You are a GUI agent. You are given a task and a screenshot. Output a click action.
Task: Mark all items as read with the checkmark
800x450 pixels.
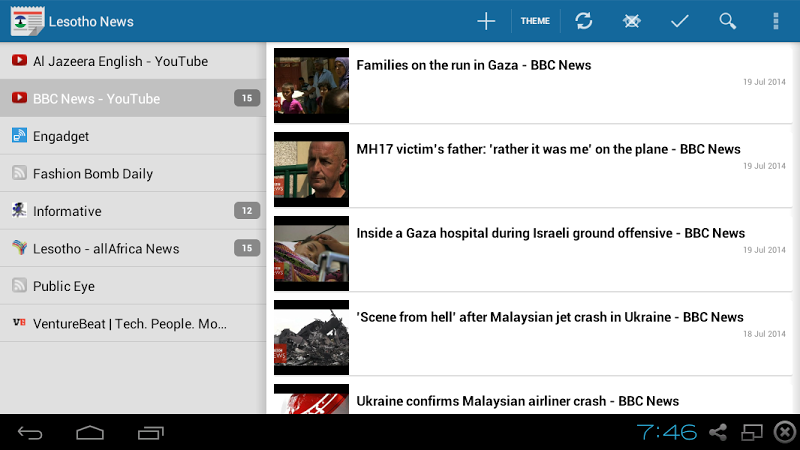pos(680,21)
